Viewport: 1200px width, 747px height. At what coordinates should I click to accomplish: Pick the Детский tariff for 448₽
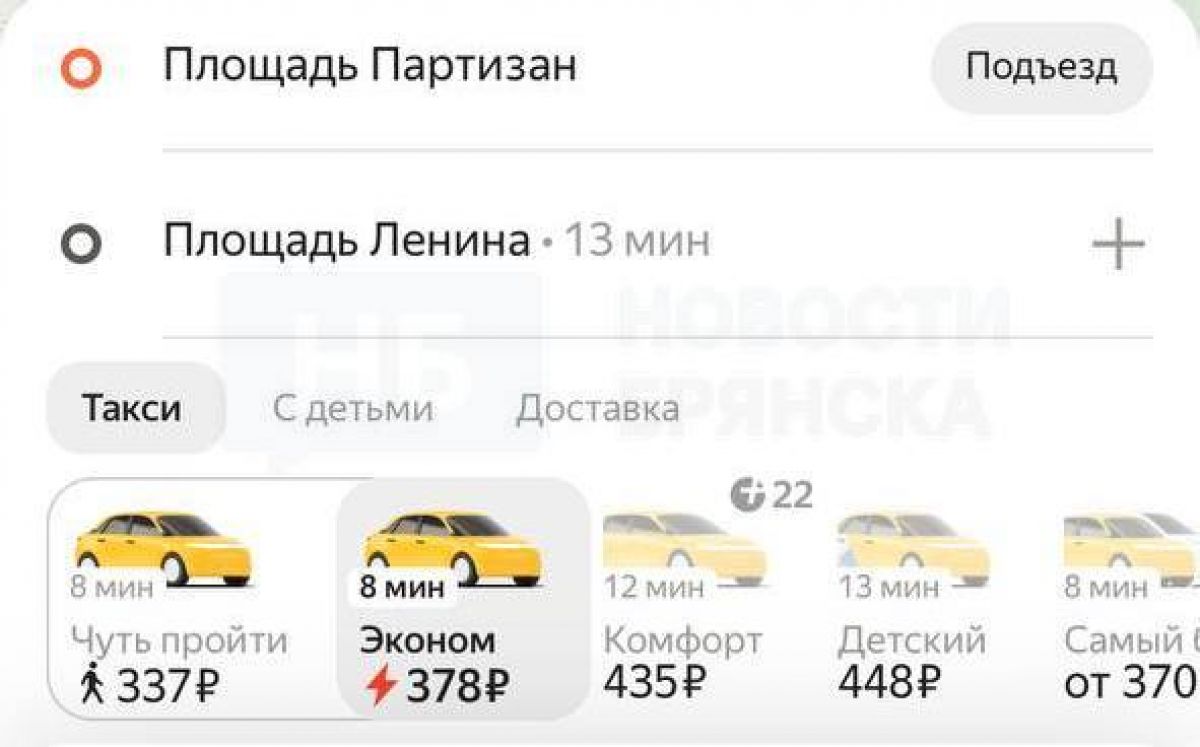pyautogui.click(x=912, y=600)
